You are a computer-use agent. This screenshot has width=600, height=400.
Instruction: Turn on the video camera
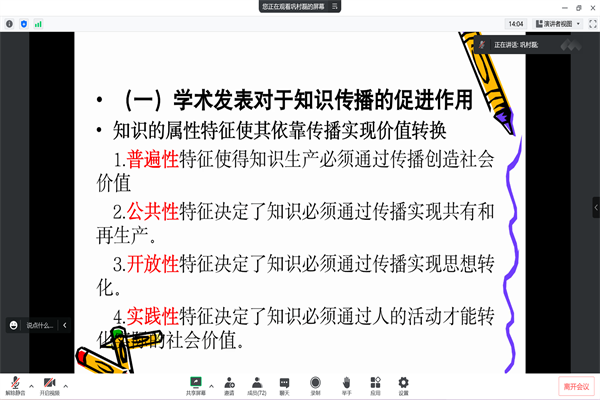pyautogui.click(x=50, y=385)
